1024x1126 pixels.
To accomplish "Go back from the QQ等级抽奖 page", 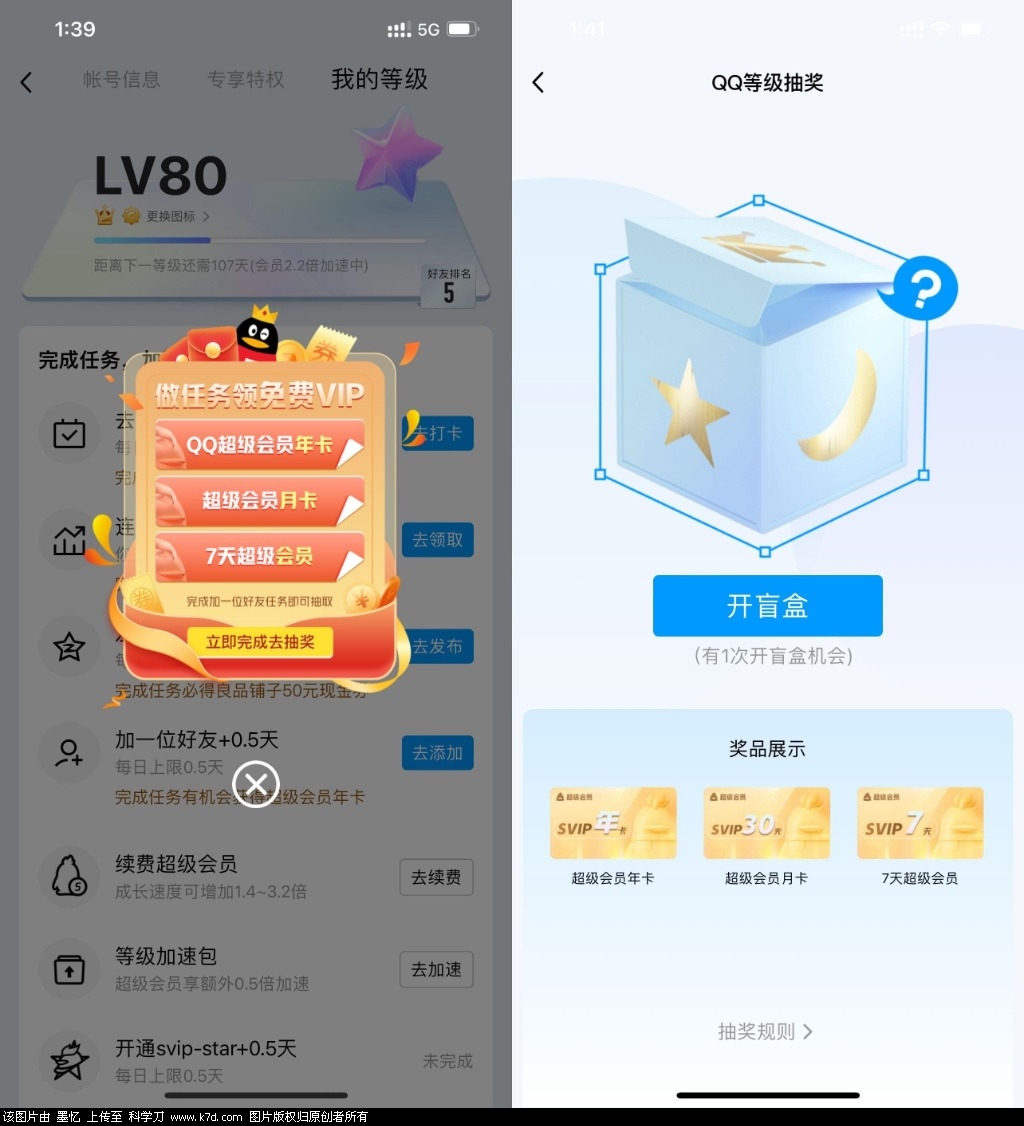I will [538, 83].
